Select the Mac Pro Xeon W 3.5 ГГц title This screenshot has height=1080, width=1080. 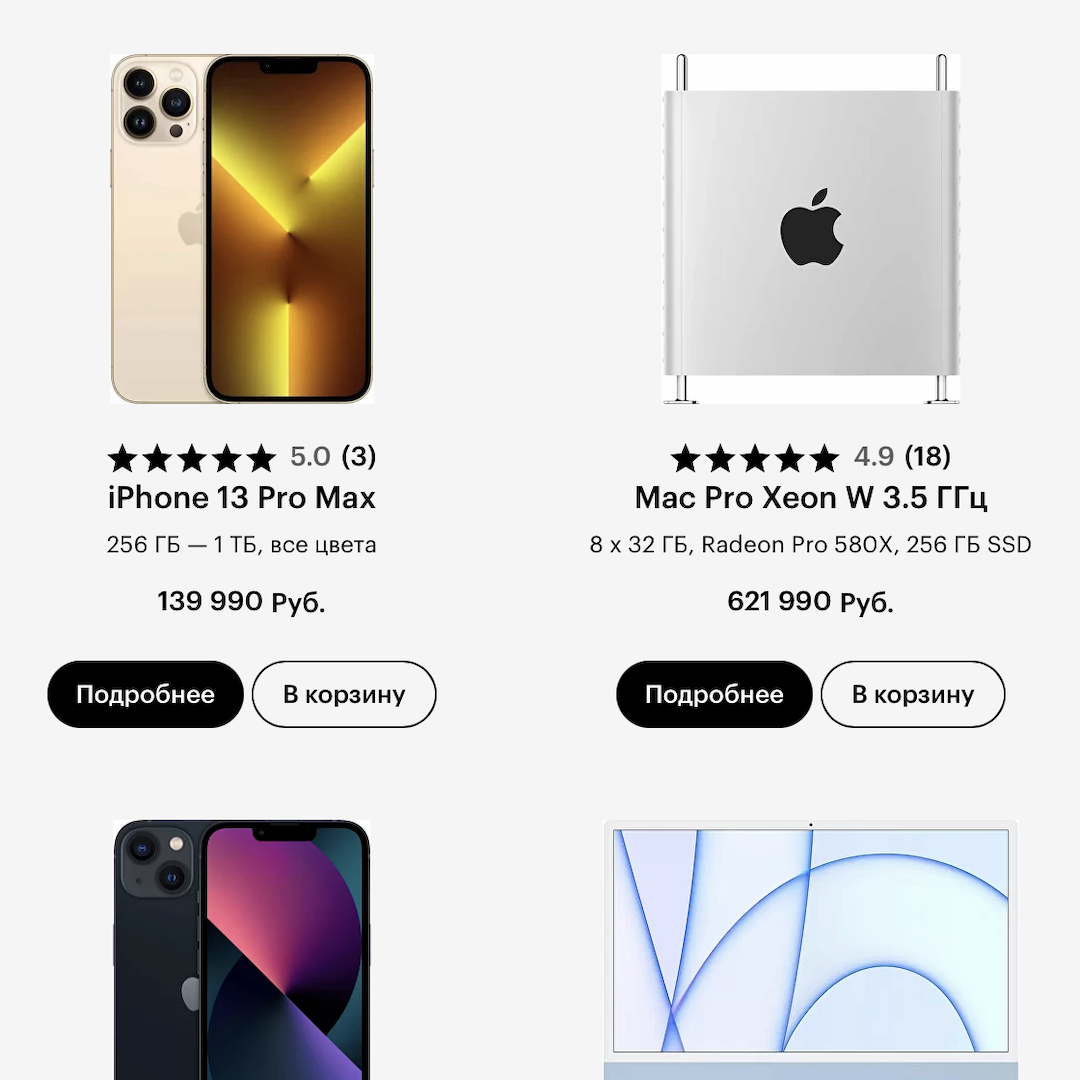(x=810, y=498)
